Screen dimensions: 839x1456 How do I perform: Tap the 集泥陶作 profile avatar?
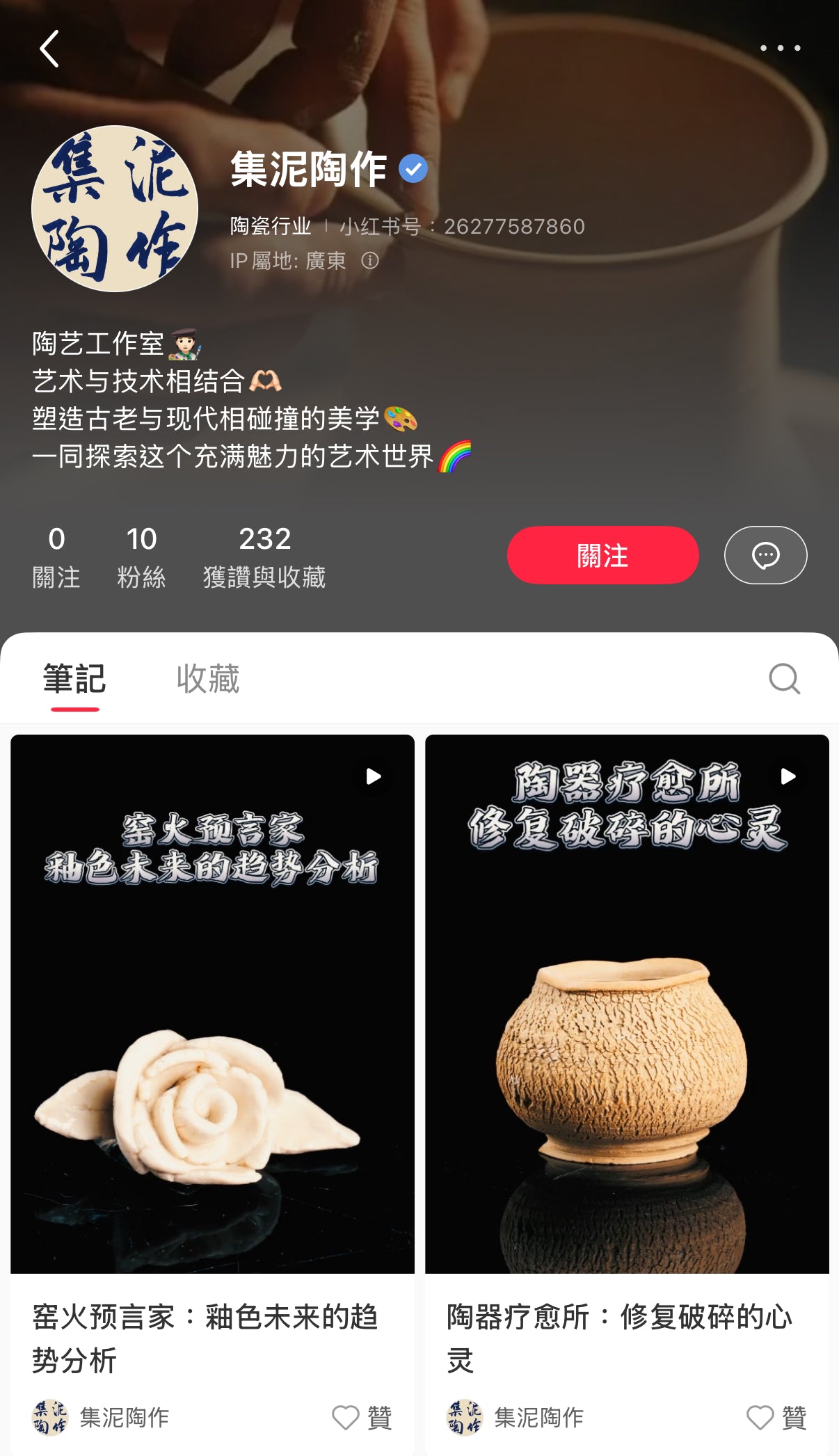click(x=115, y=209)
